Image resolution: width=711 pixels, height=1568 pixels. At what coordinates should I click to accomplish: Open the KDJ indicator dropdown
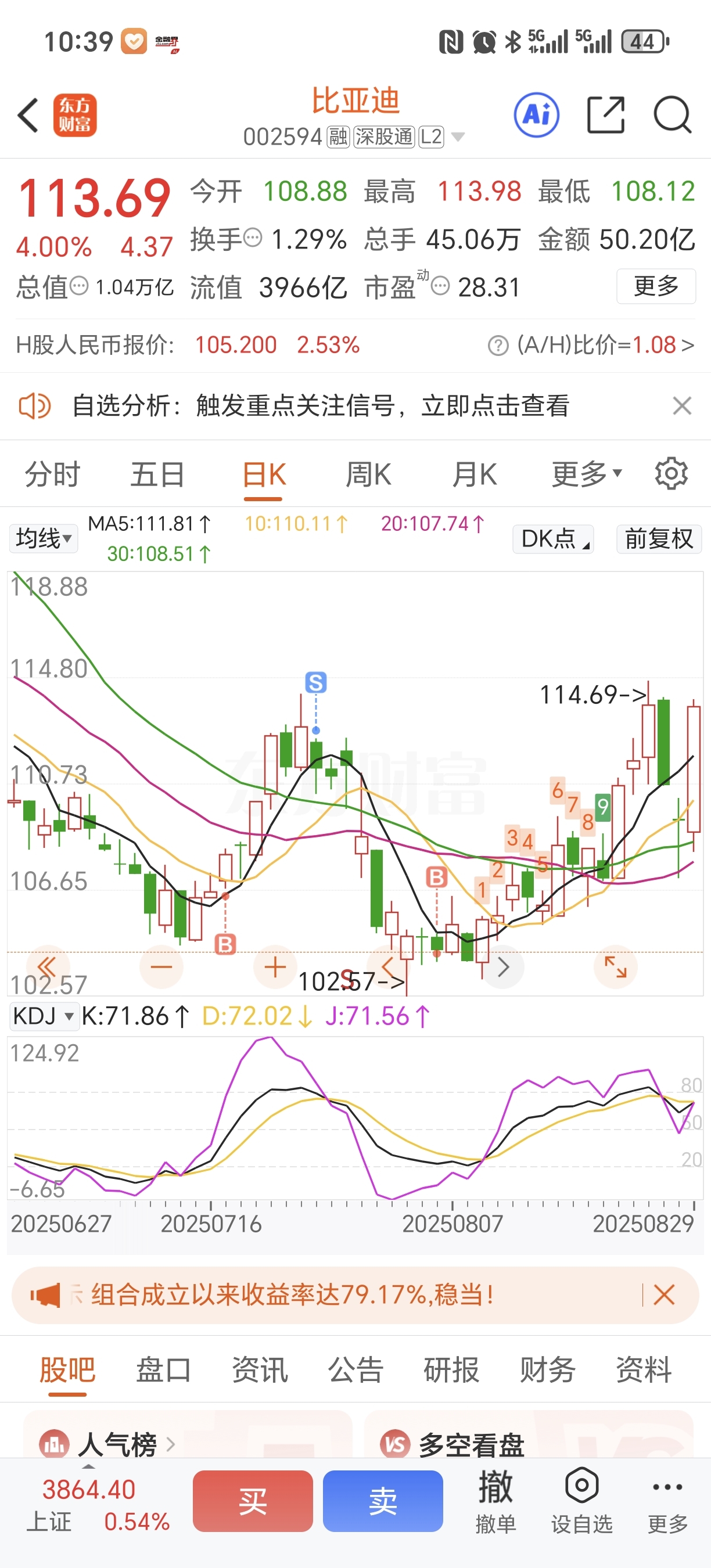(44, 1016)
